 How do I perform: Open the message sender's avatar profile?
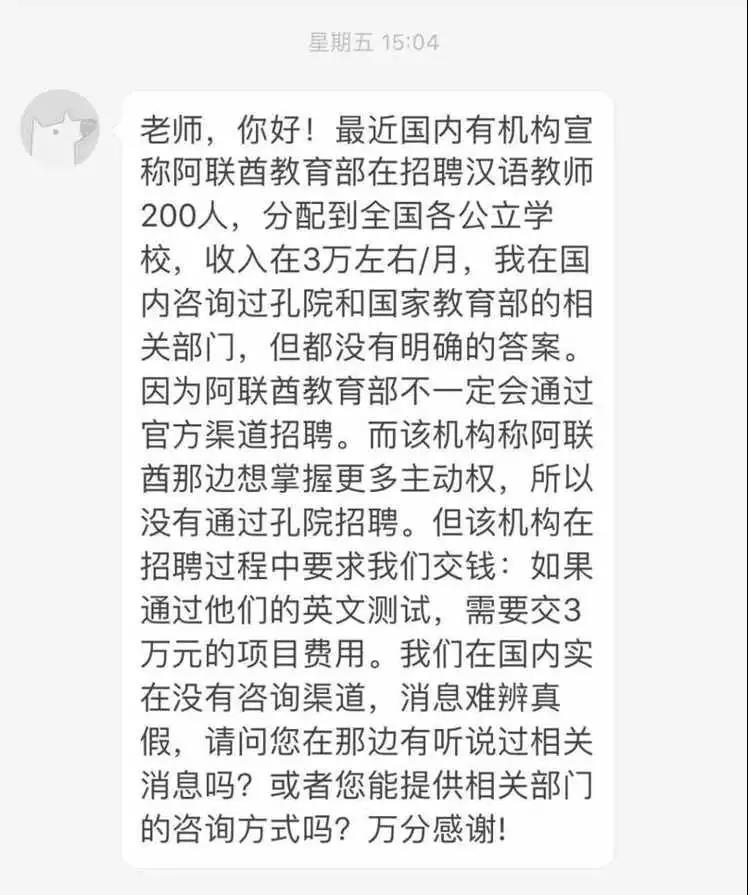(x=61, y=128)
